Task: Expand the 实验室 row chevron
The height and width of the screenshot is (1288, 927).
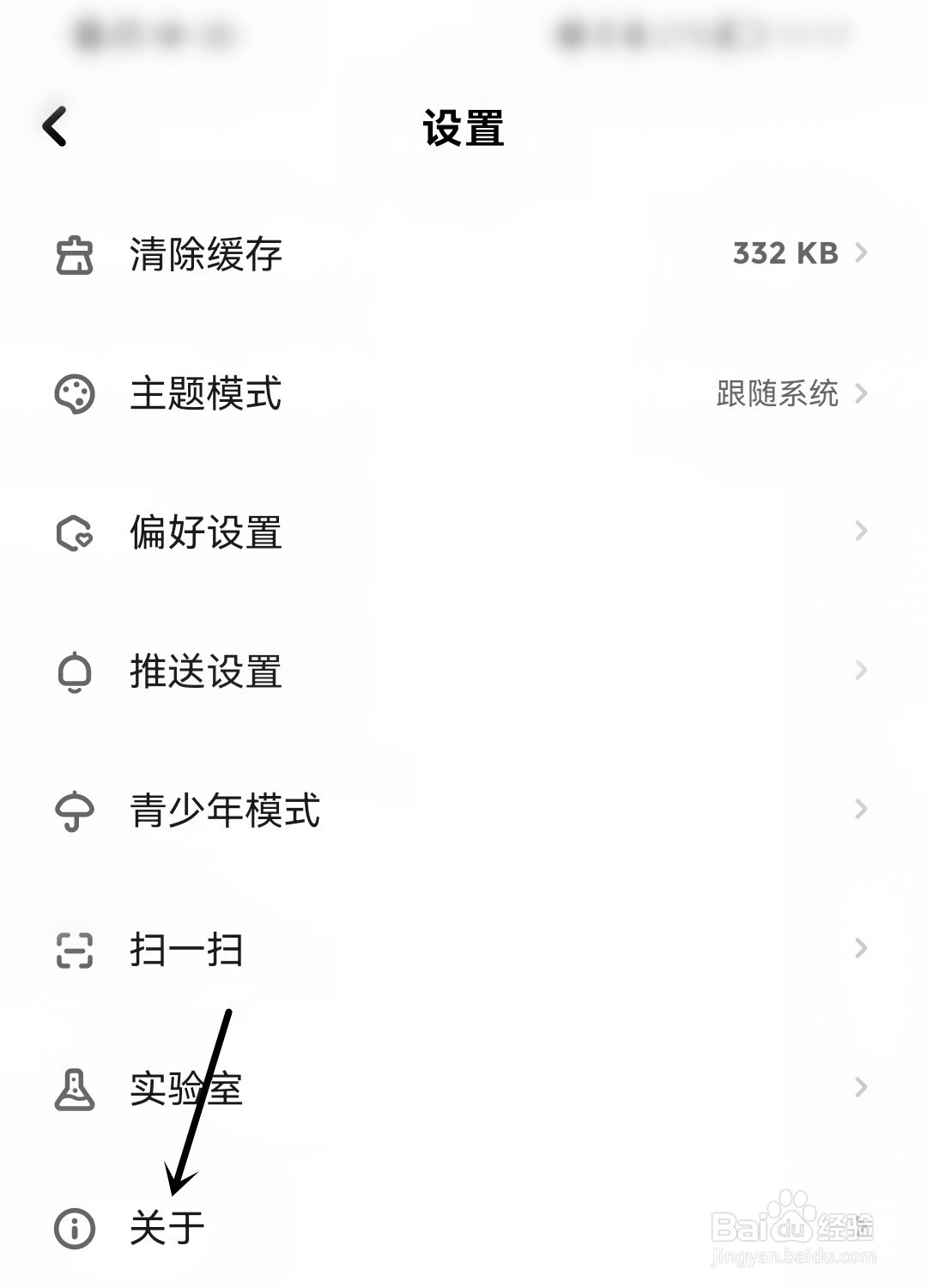Action: click(863, 1089)
